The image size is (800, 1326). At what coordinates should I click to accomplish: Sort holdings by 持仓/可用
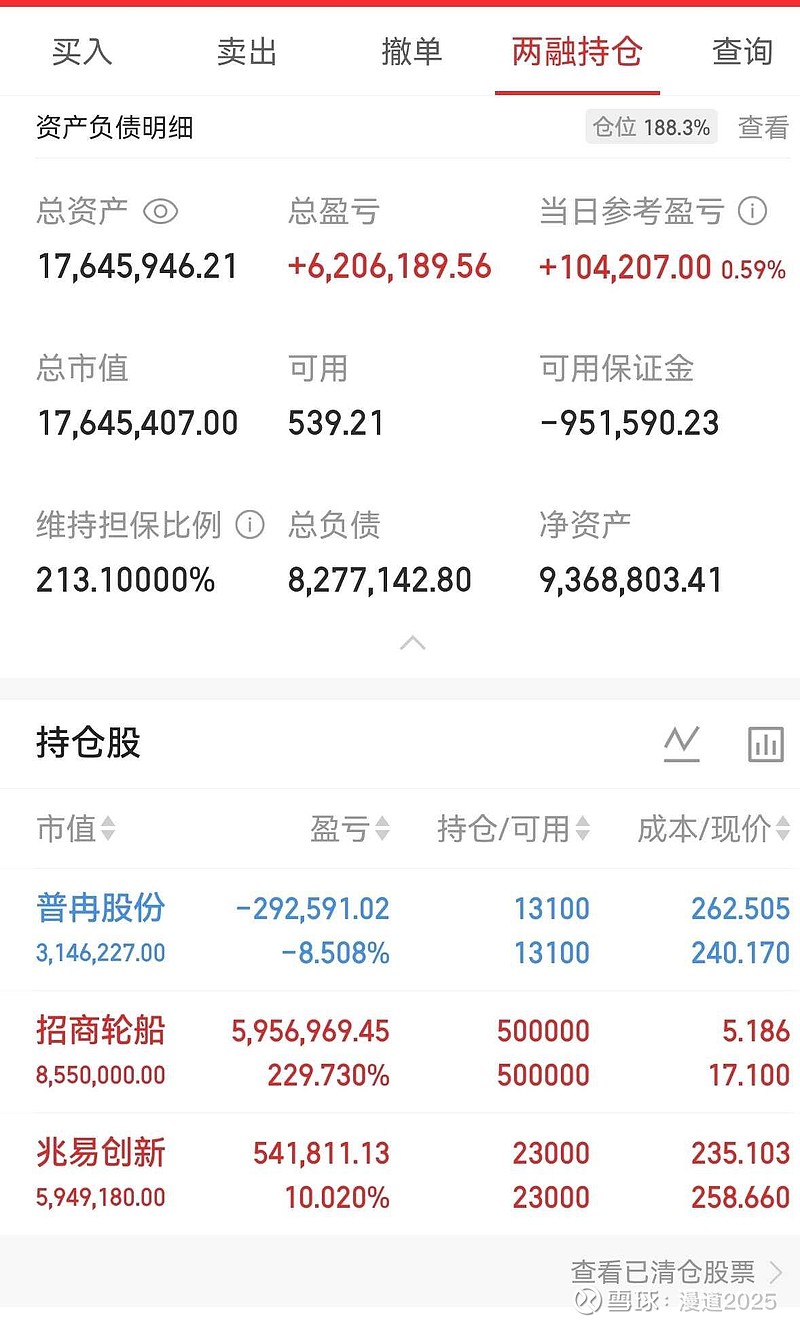point(513,828)
